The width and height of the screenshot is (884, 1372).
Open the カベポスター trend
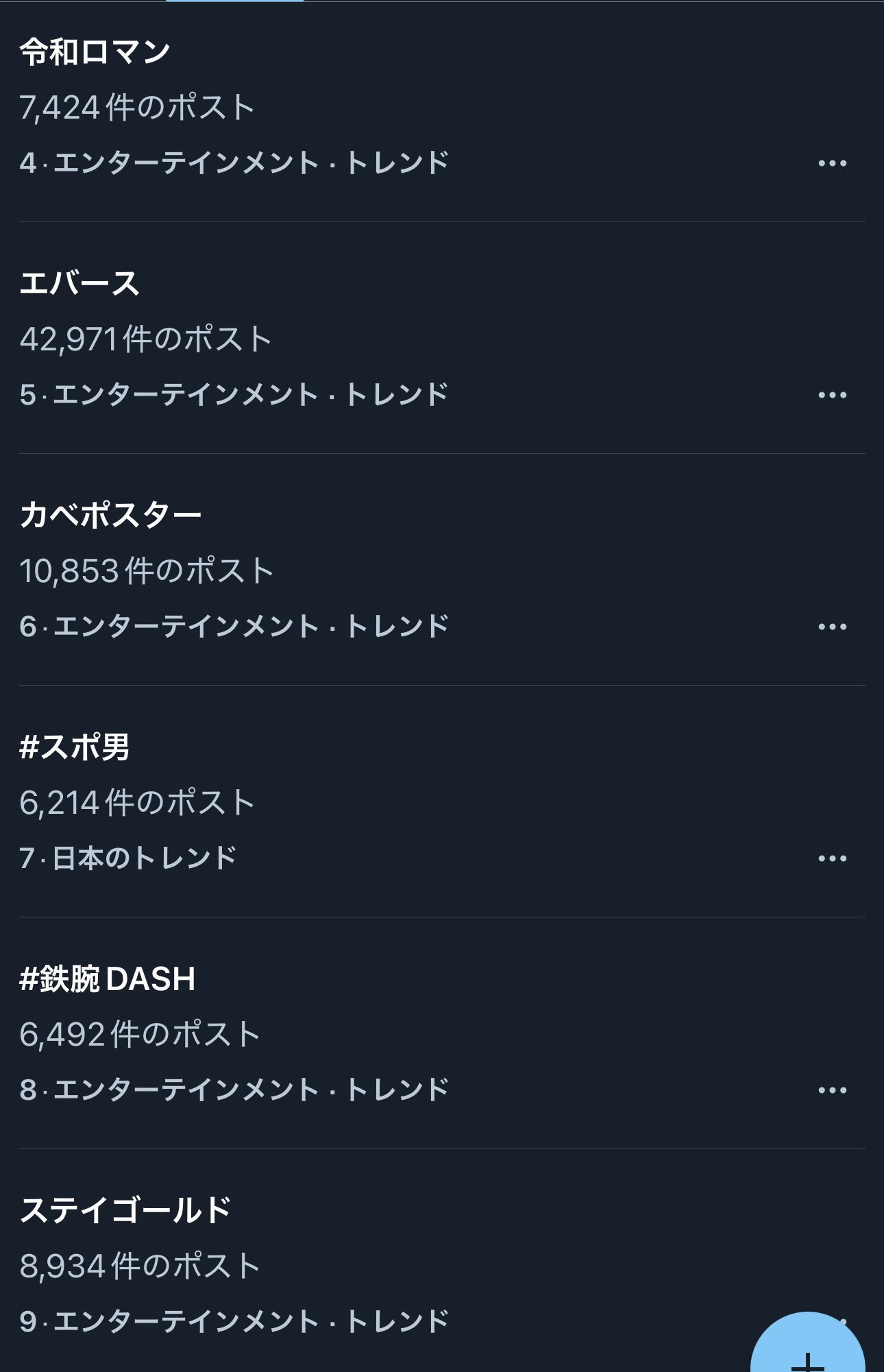point(111,516)
